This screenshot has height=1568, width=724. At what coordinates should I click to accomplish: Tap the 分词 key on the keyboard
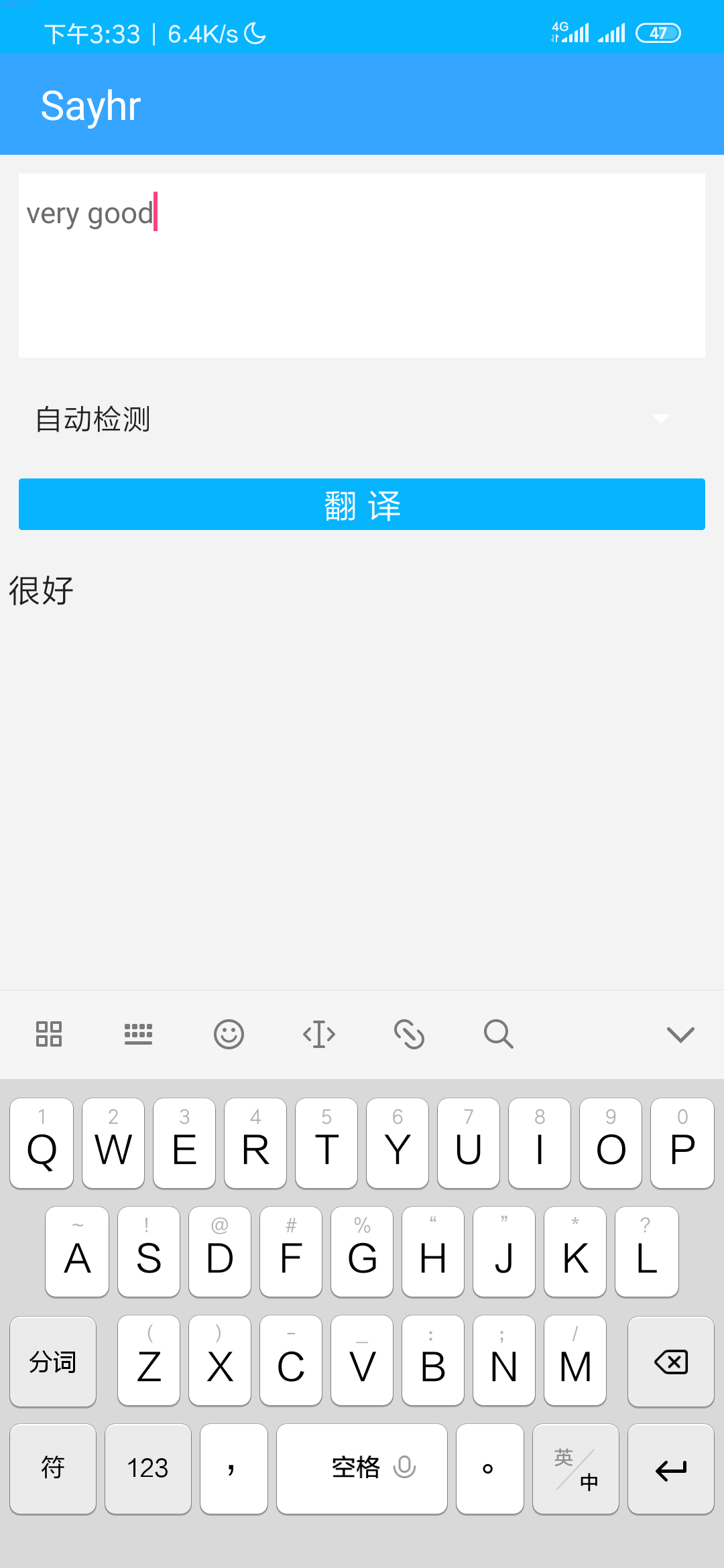[x=53, y=1362]
